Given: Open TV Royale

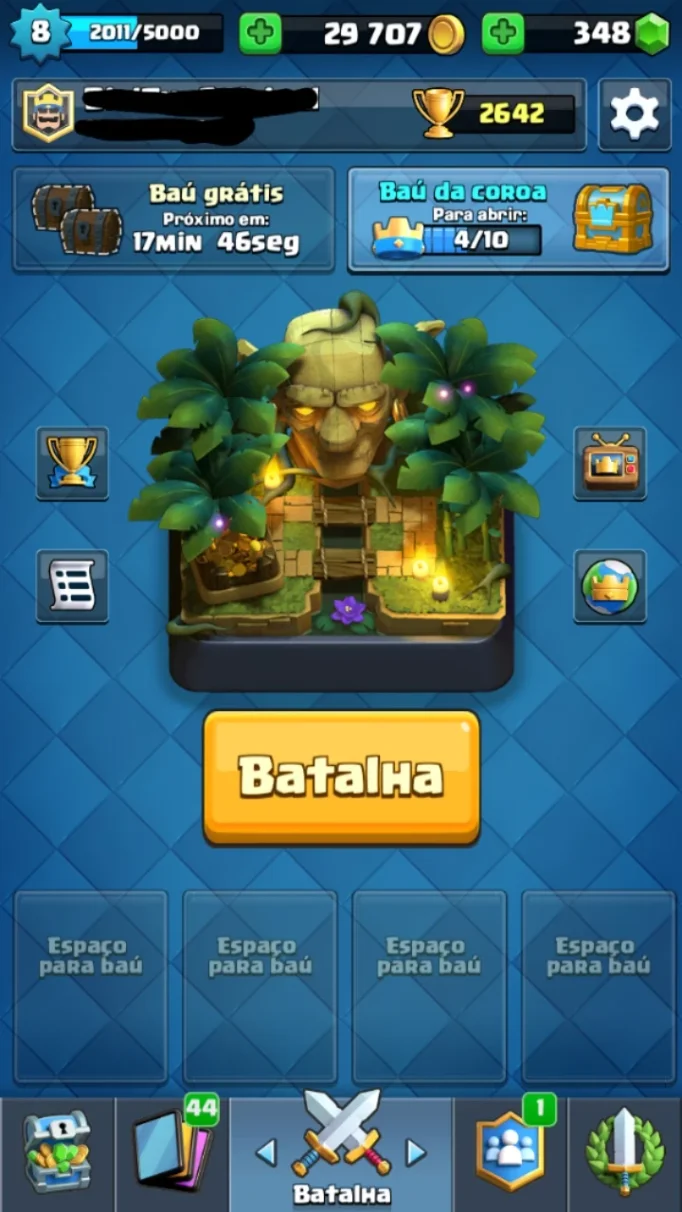Looking at the screenshot, I should click(x=609, y=463).
